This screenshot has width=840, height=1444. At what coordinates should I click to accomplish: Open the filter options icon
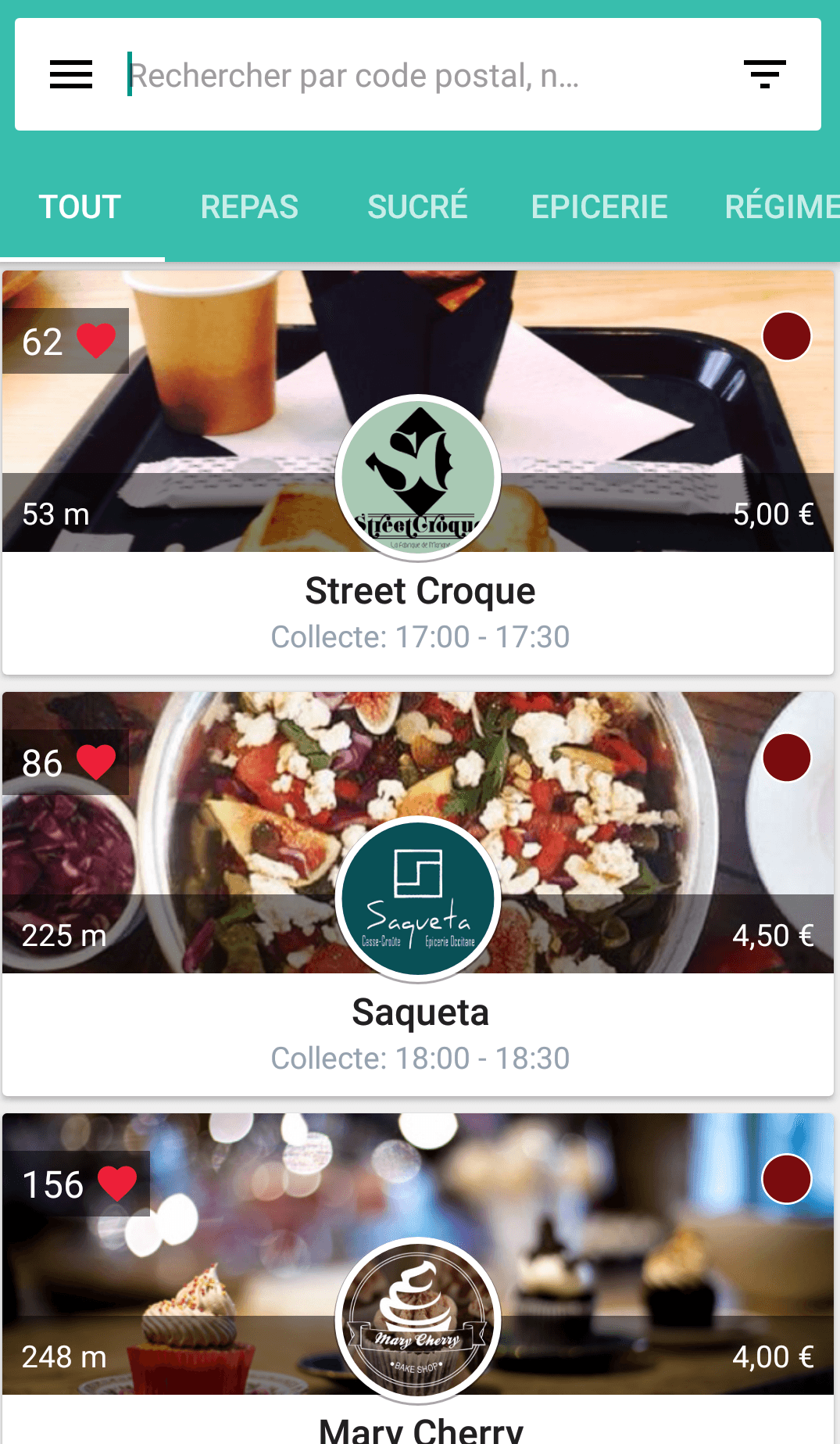(764, 75)
